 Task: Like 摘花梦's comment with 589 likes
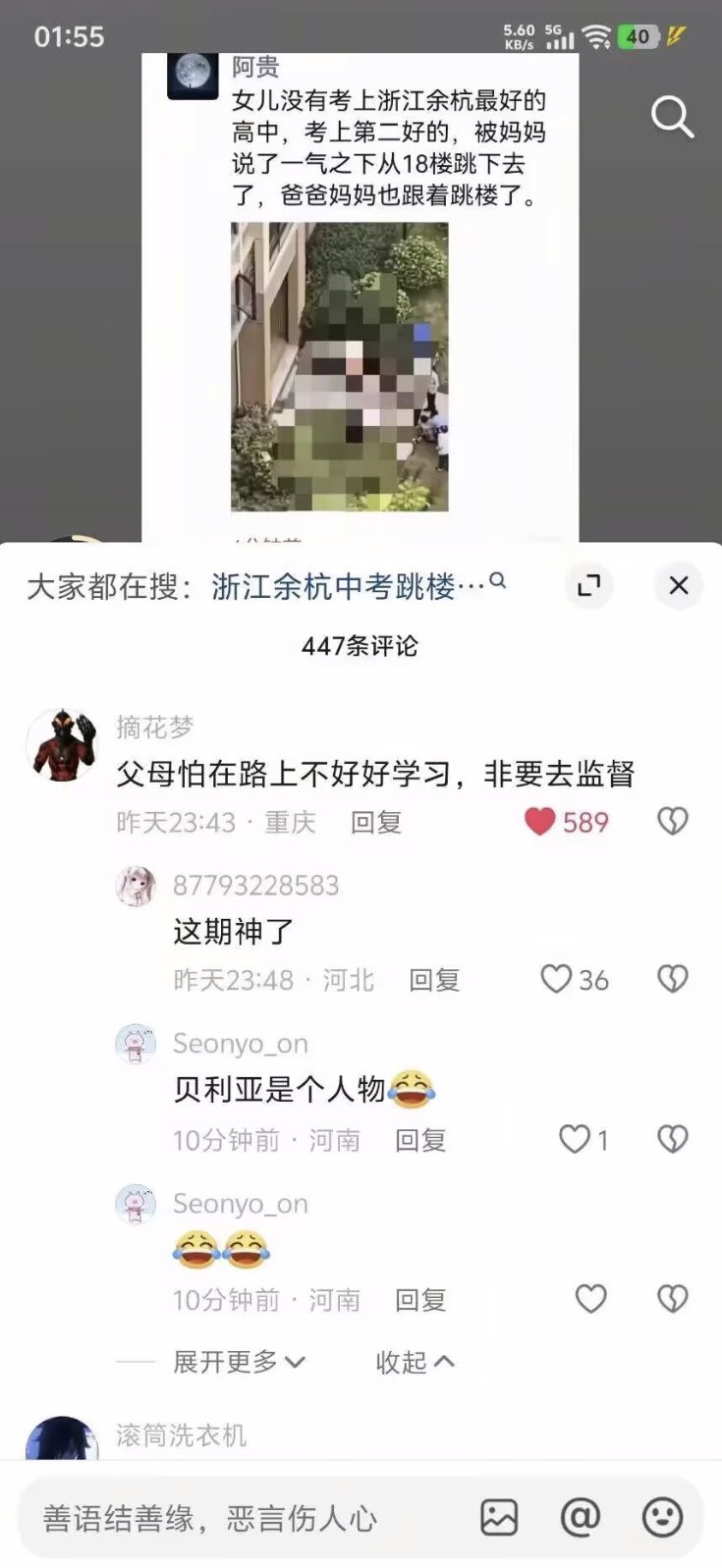[539, 822]
